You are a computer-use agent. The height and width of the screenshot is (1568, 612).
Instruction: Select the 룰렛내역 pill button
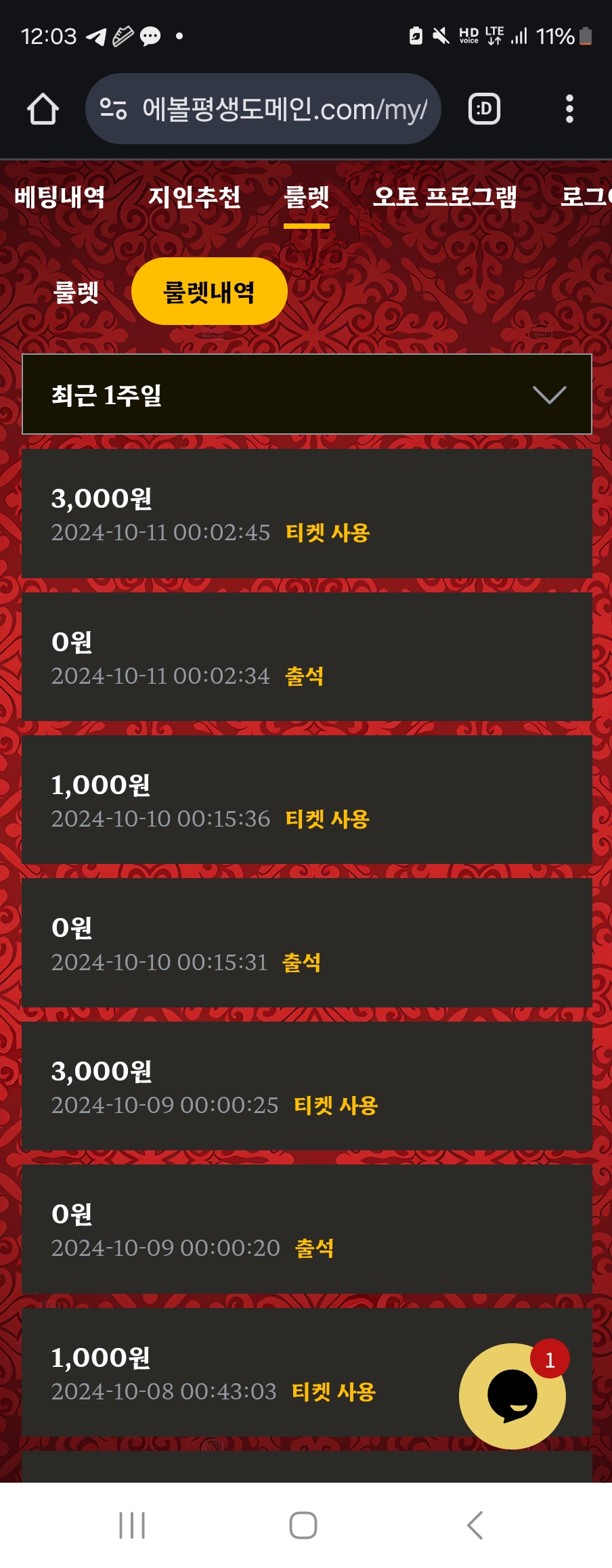pyautogui.click(x=209, y=292)
